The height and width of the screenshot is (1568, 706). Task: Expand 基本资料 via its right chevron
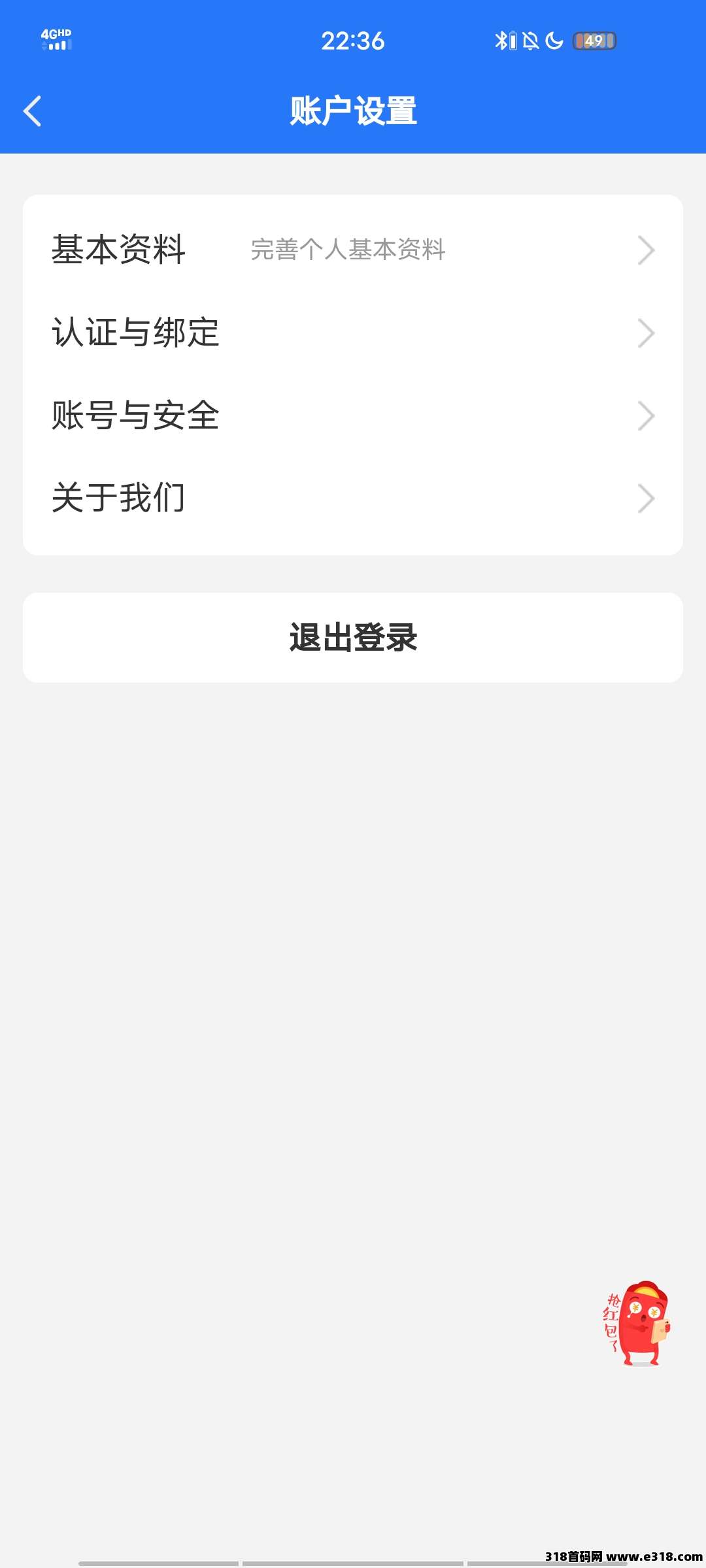[645, 250]
